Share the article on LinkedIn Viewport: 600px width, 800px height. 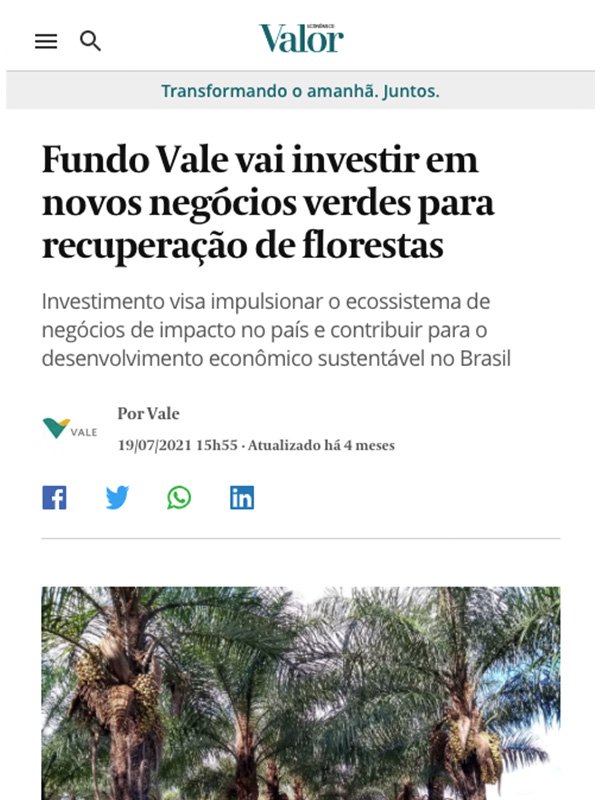click(x=242, y=497)
